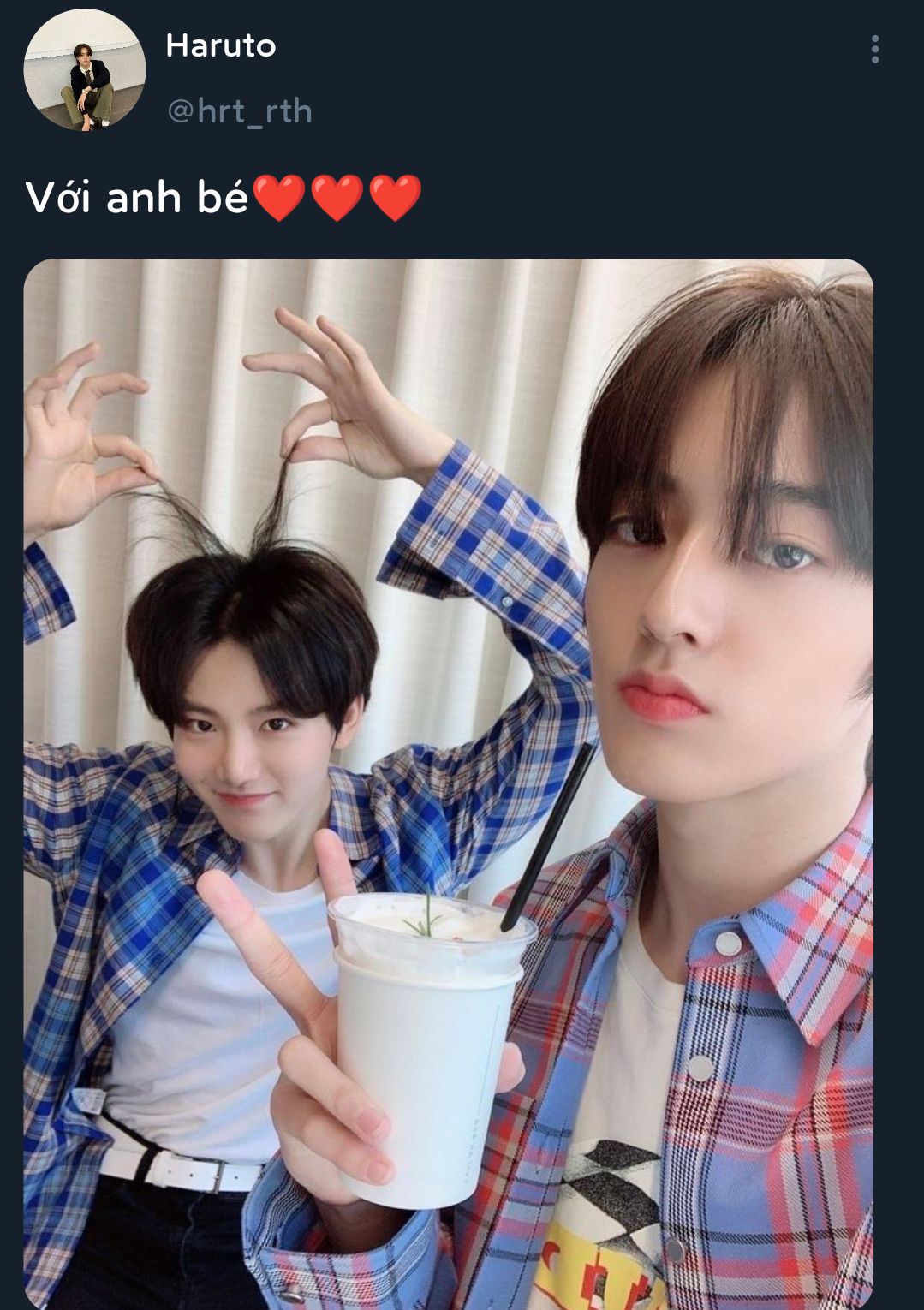Open the attached selfie photo in full view

448,783
